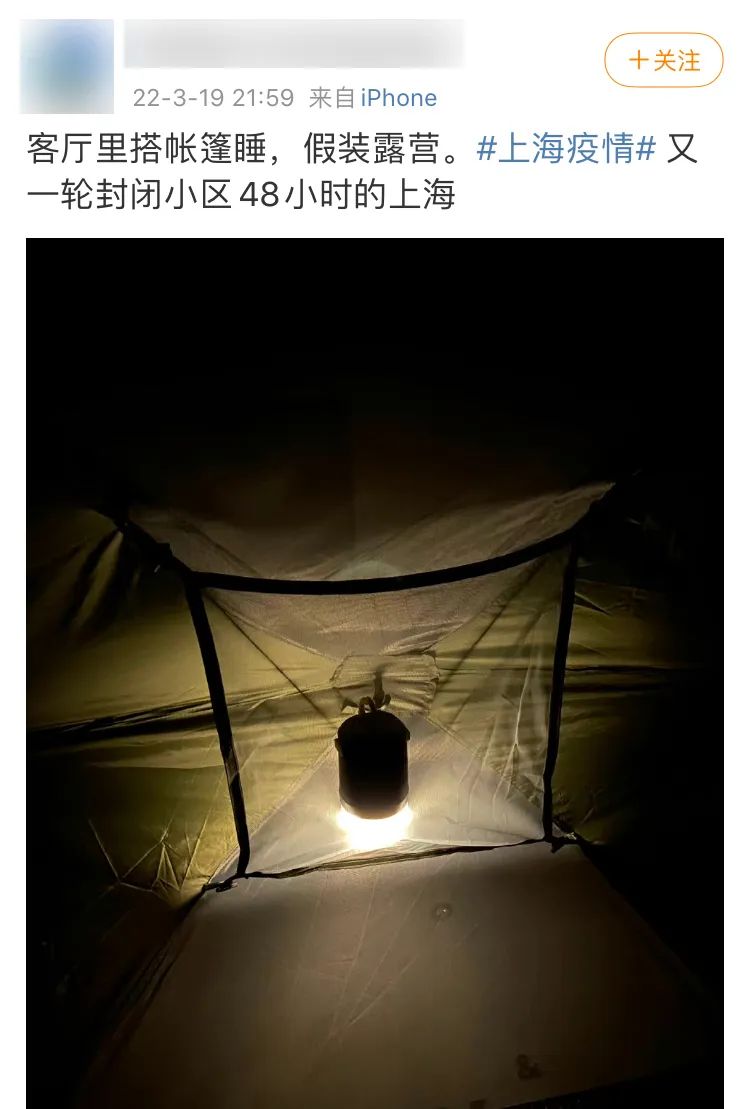The image size is (750, 1109).
Task: Open the poster's blurred username
Action: pyautogui.click(x=295, y=44)
